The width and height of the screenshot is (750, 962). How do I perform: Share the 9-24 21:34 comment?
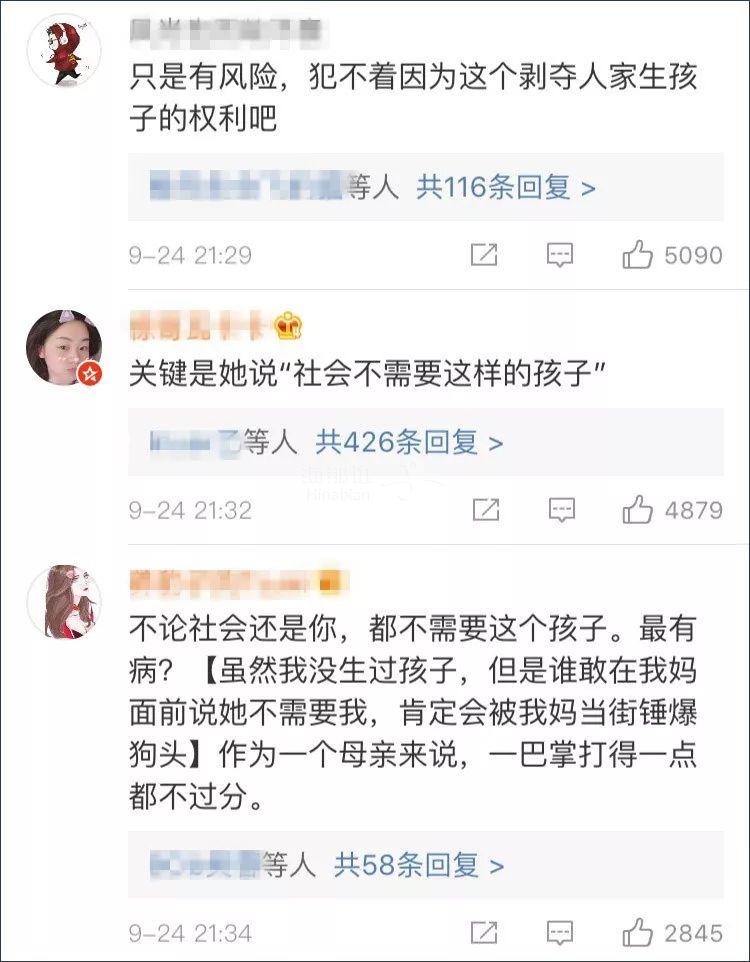tap(485, 933)
